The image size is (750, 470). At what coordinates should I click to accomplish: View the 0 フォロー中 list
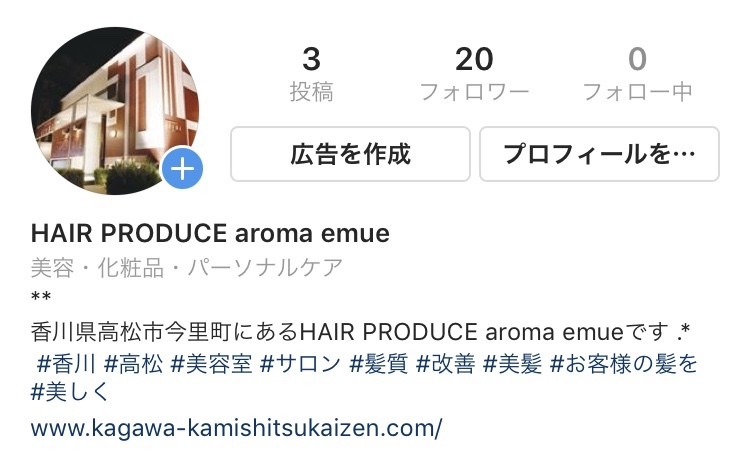[637, 74]
